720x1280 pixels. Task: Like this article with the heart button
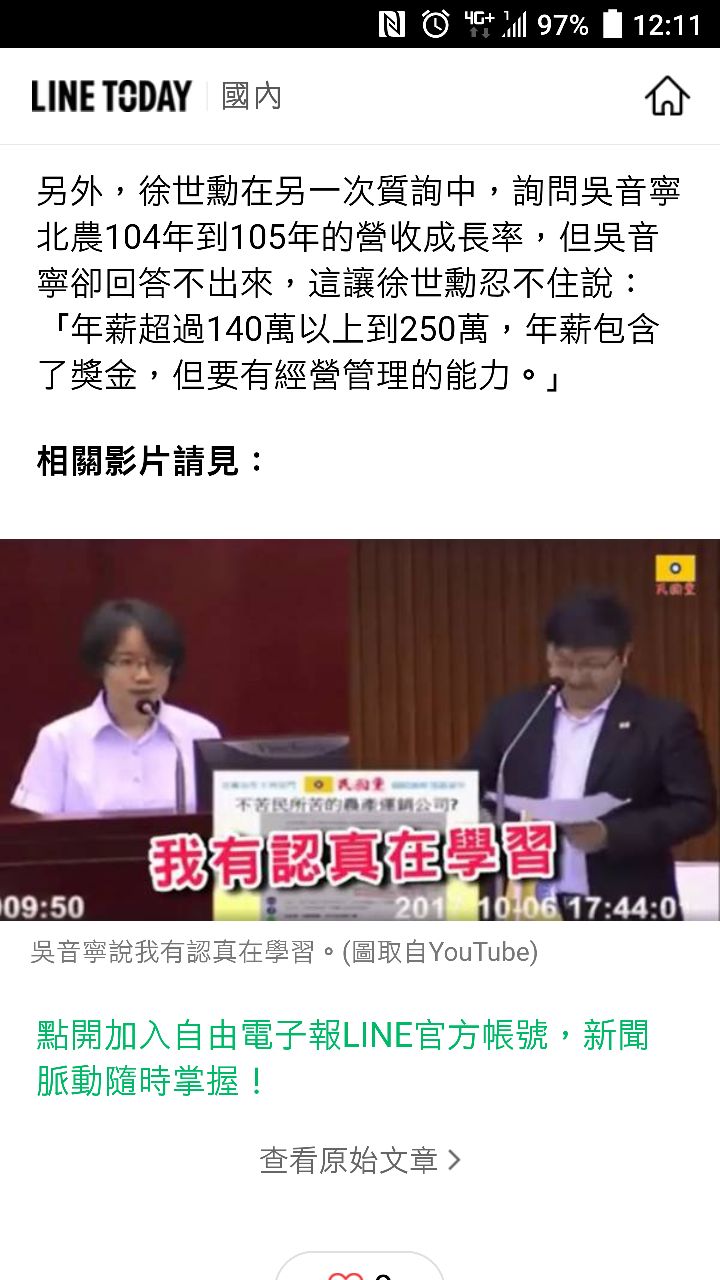(x=347, y=1272)
